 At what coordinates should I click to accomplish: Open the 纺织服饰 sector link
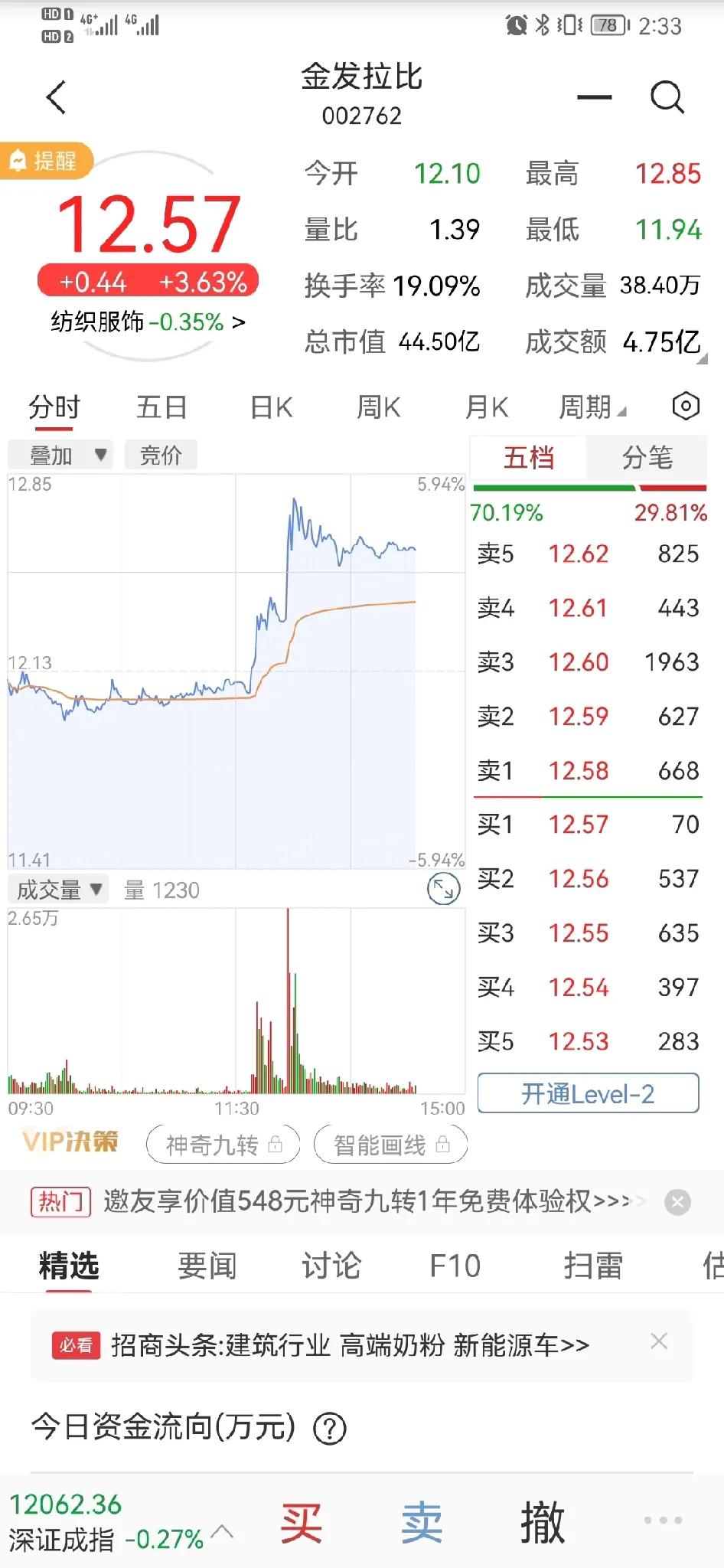(x=148, y=322)
